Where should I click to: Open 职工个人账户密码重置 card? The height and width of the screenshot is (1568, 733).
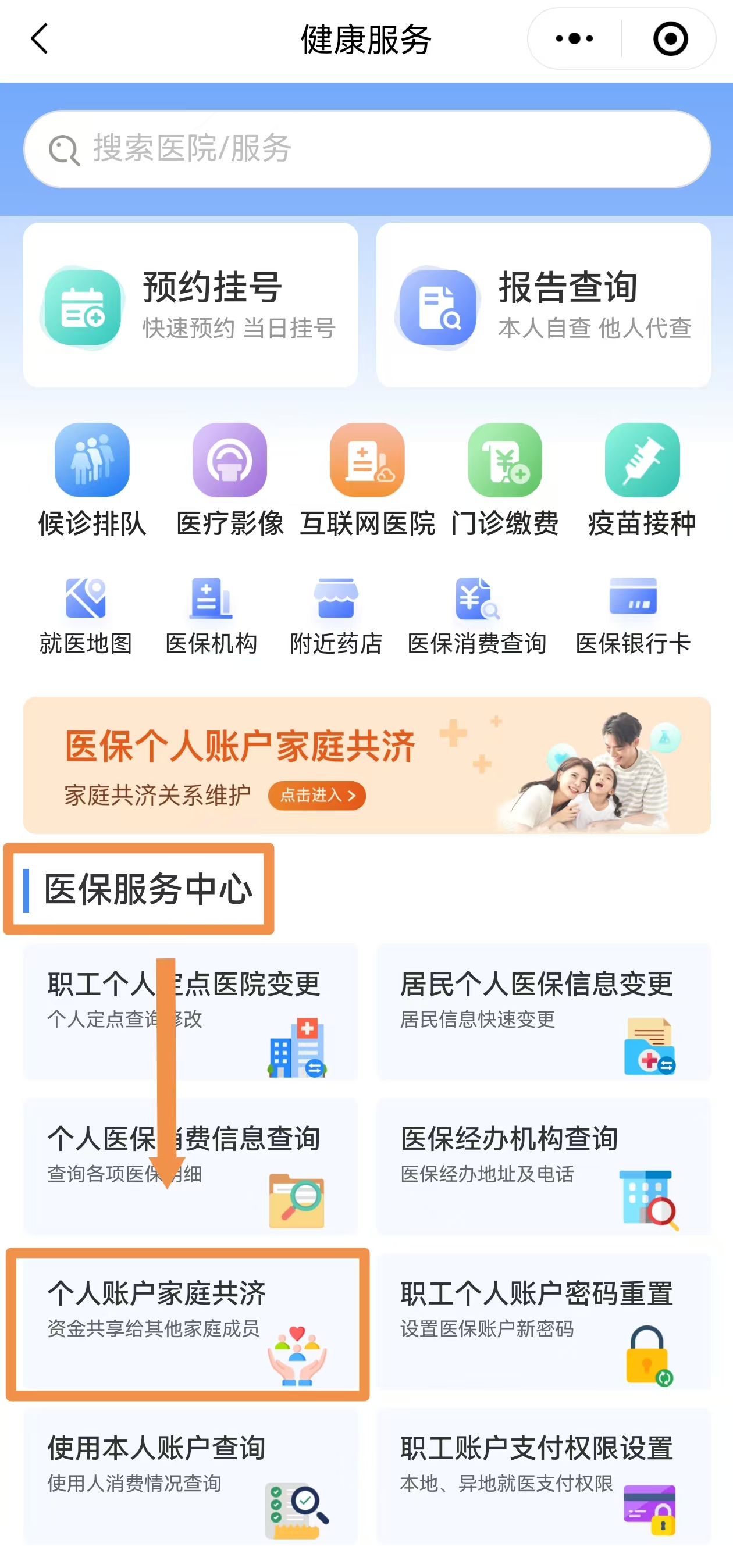coord(543,1321)
